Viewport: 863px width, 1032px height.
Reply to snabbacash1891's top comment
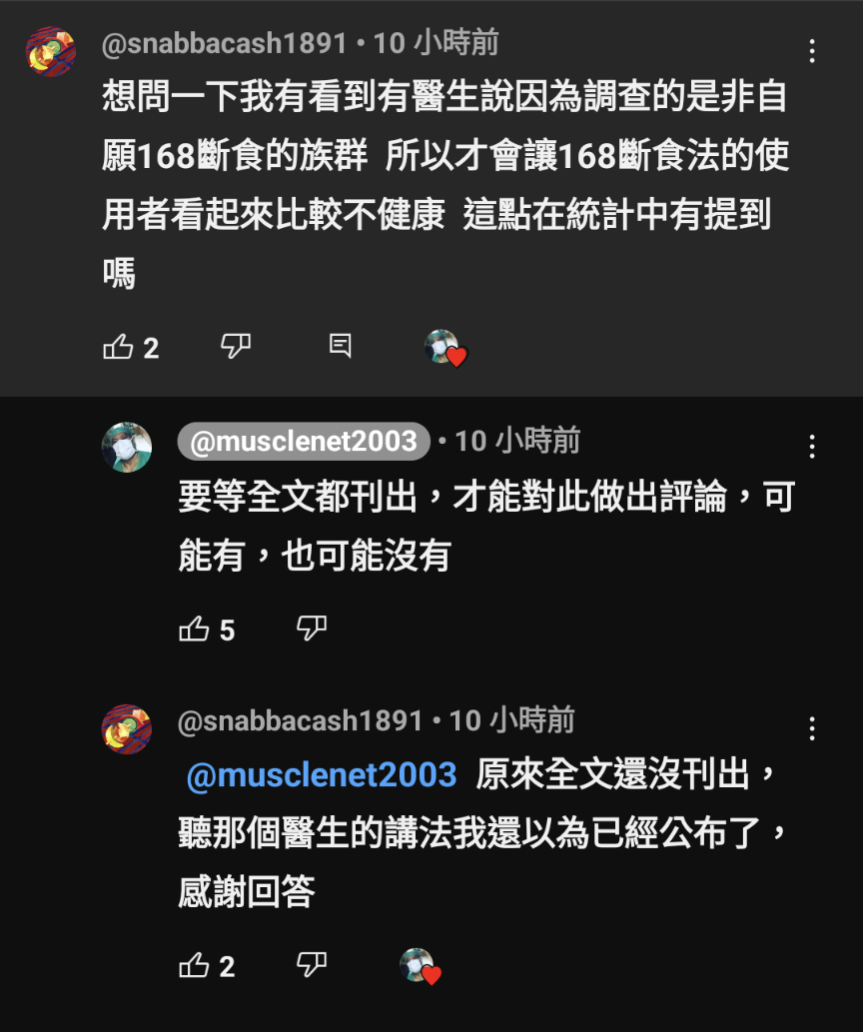(x=340, y=346)
